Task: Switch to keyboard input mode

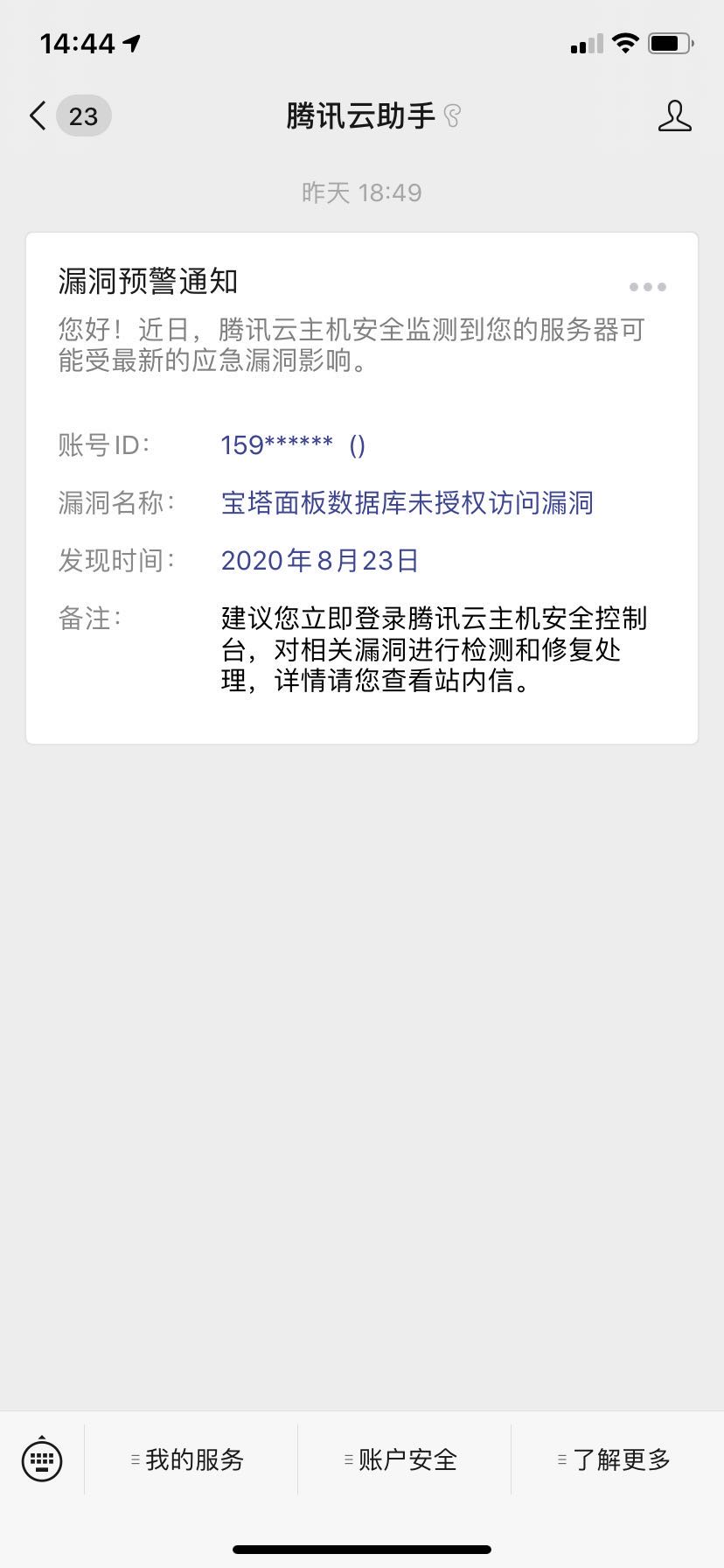Action: (42, 1459)
